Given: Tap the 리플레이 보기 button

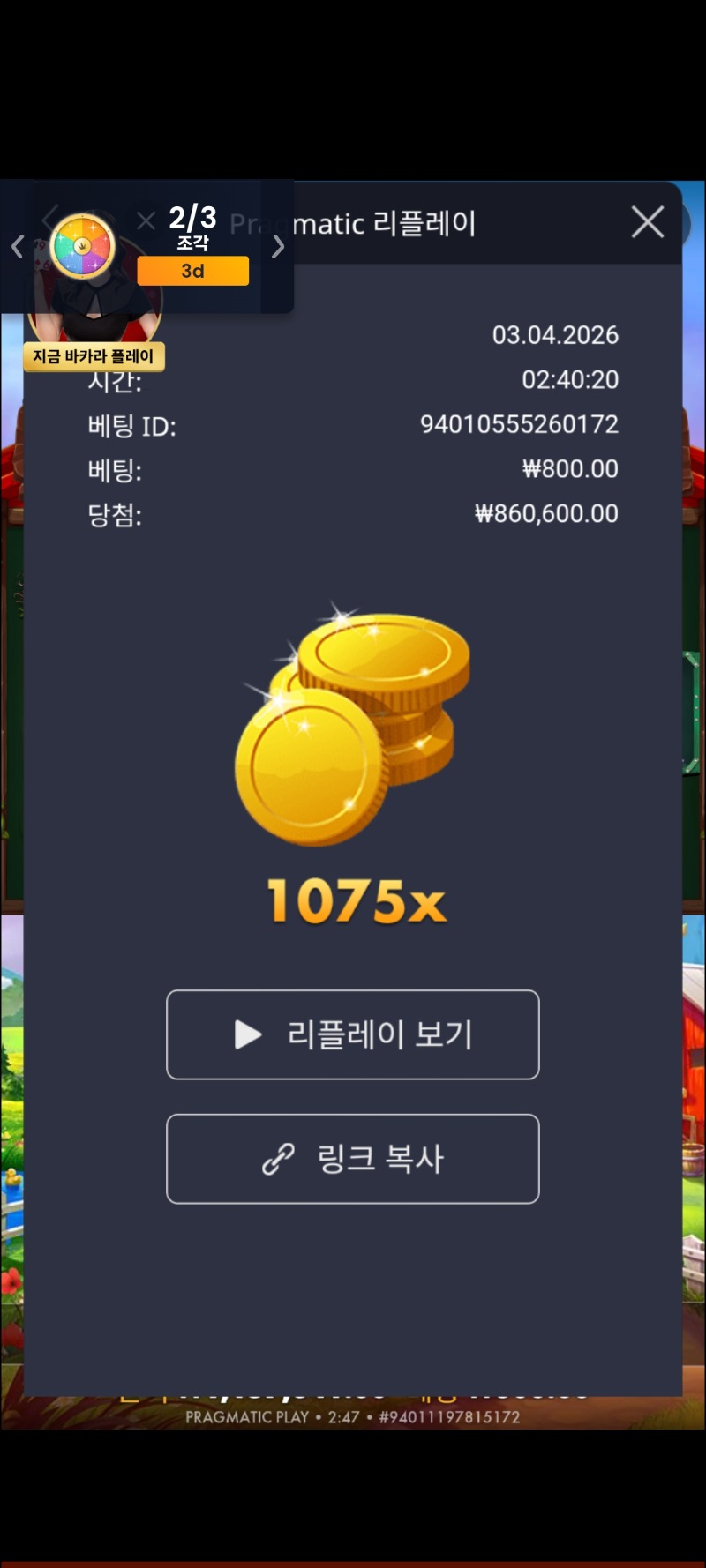Looking at the screenshot, I should [353, 1034].
